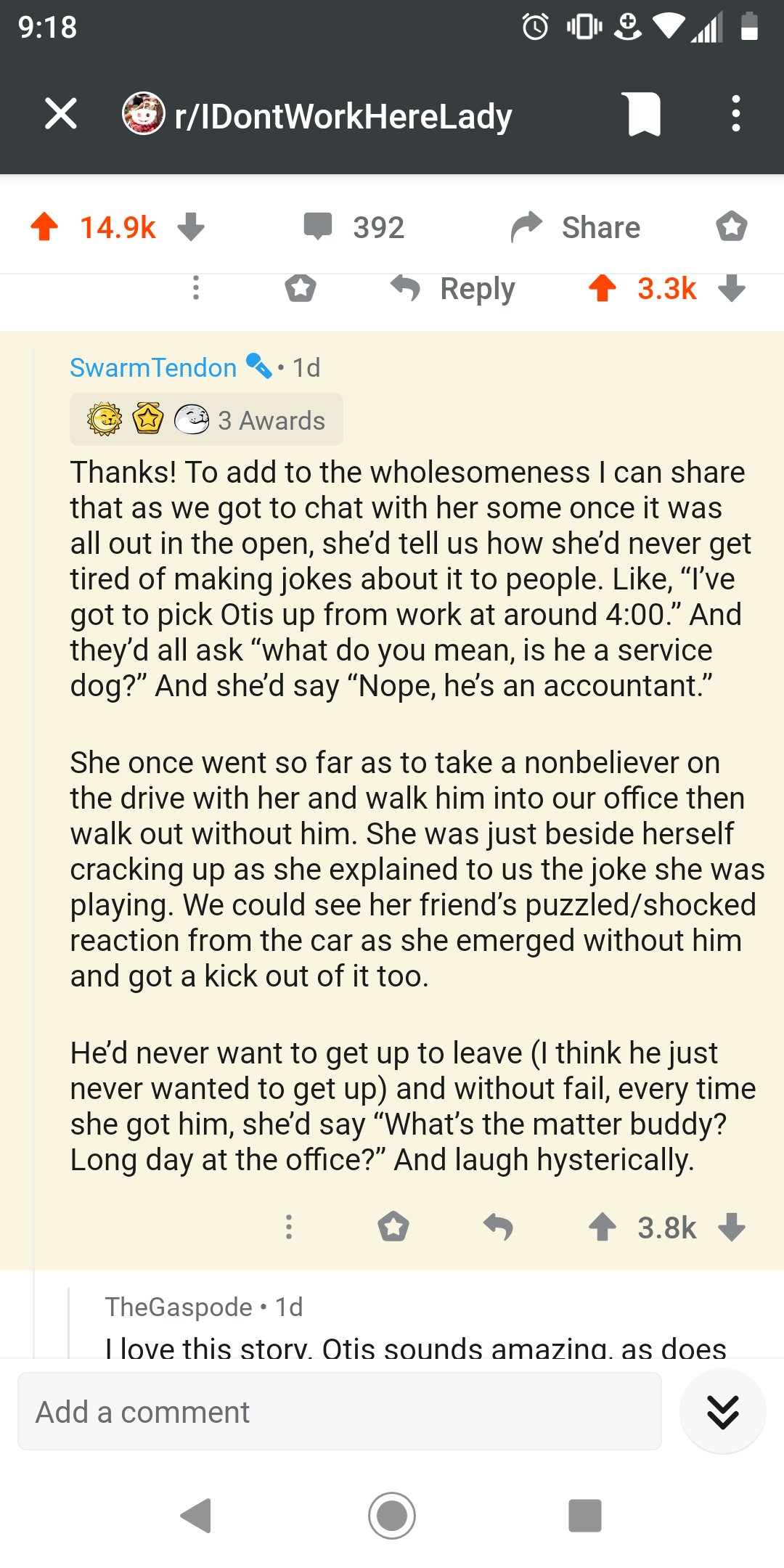Viewport: 784px width, 1568px height.
Task: Downvote SwarmTendon's comment with 3.8k votes
Action: click(732, 1228)
